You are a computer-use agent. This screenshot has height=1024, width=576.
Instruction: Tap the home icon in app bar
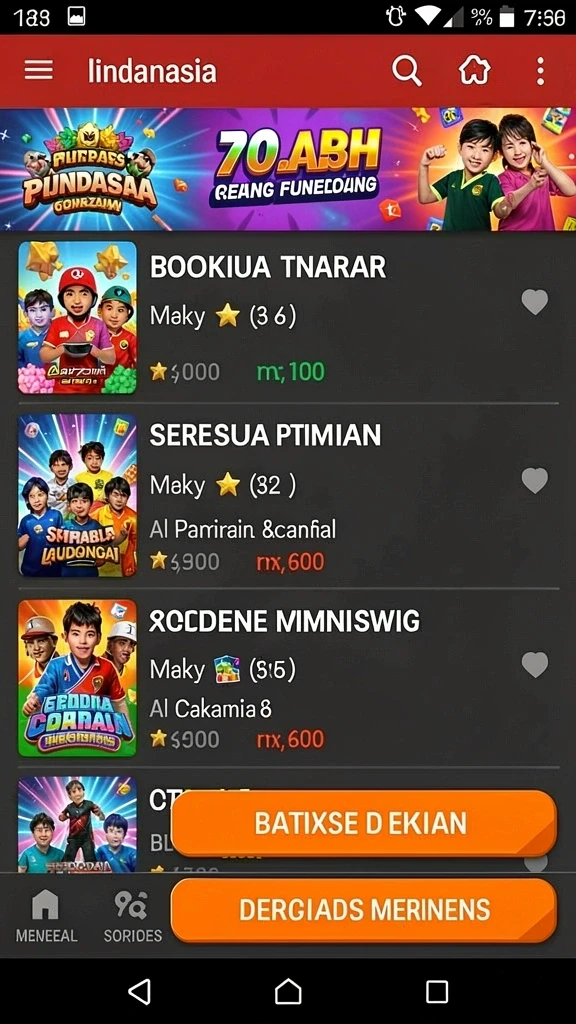click(x=474, y=71)
